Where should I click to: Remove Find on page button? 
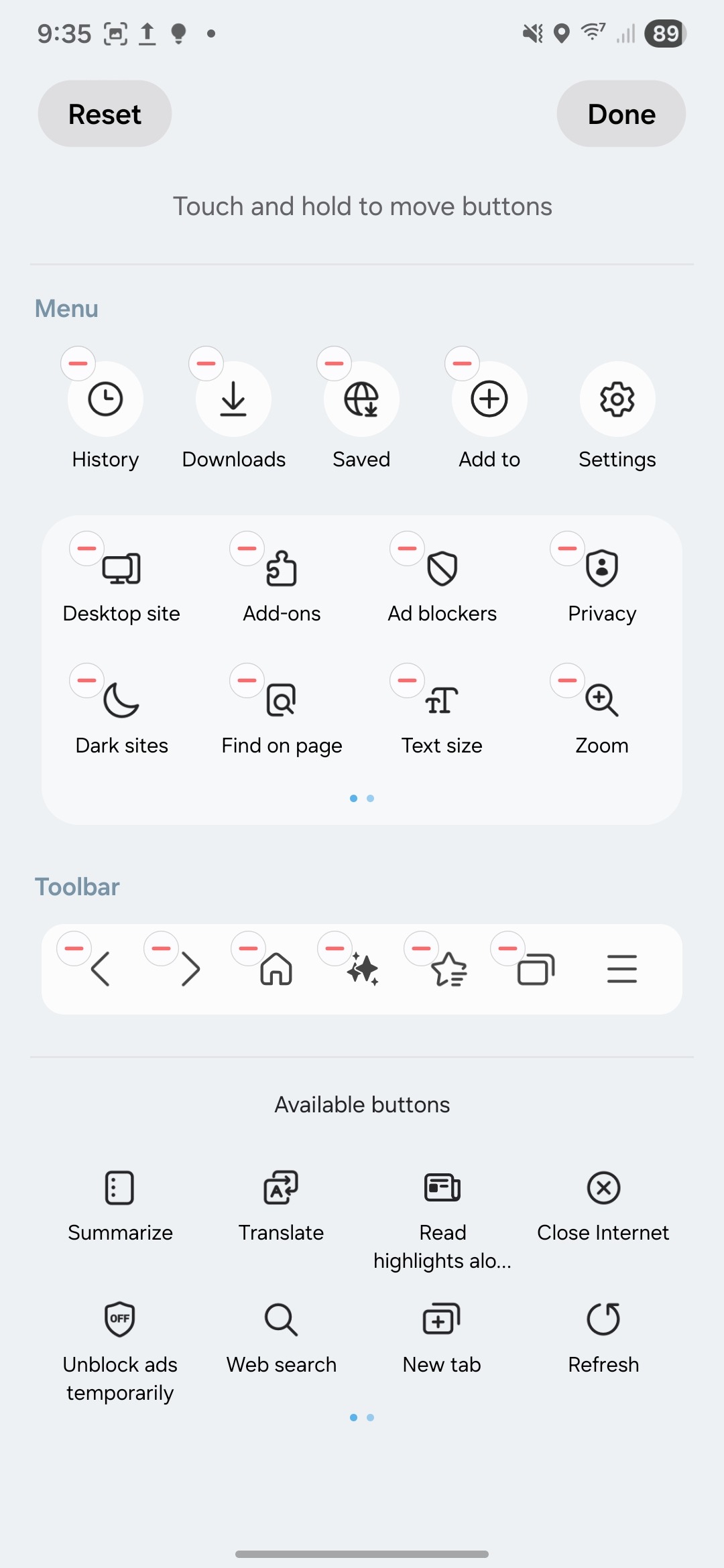247,680
